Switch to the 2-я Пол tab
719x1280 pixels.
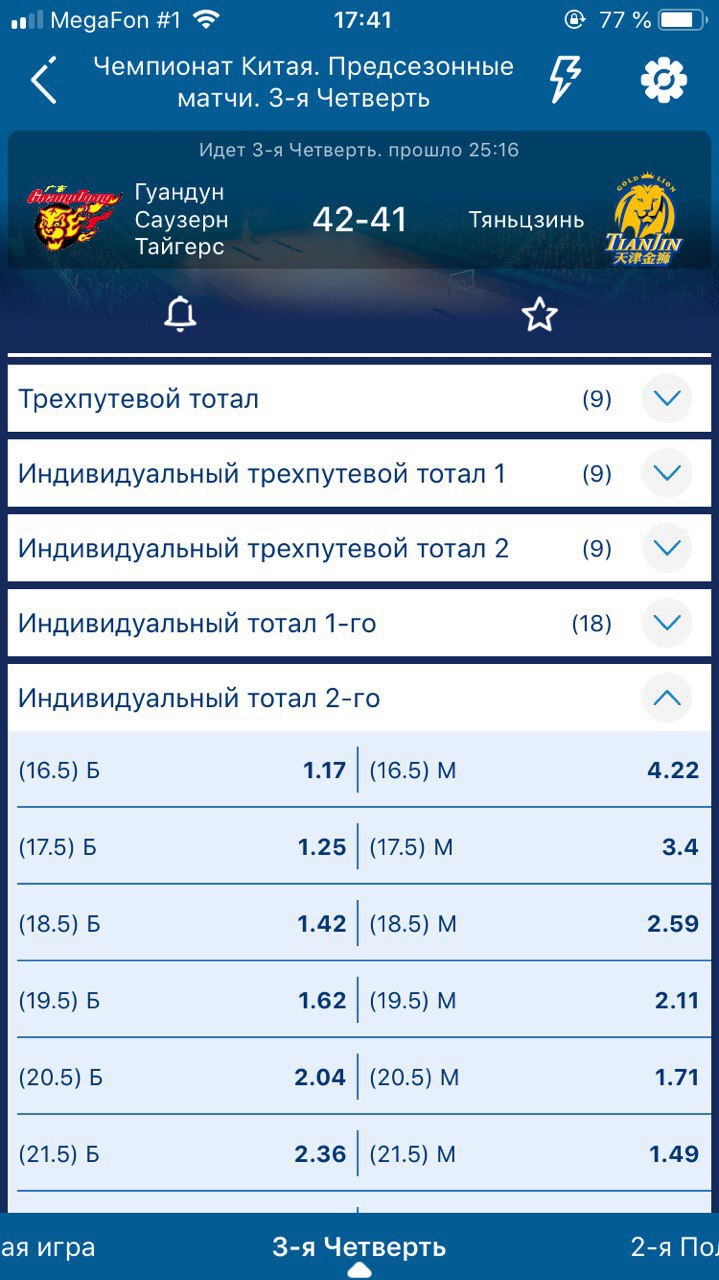coord(674,1247)
